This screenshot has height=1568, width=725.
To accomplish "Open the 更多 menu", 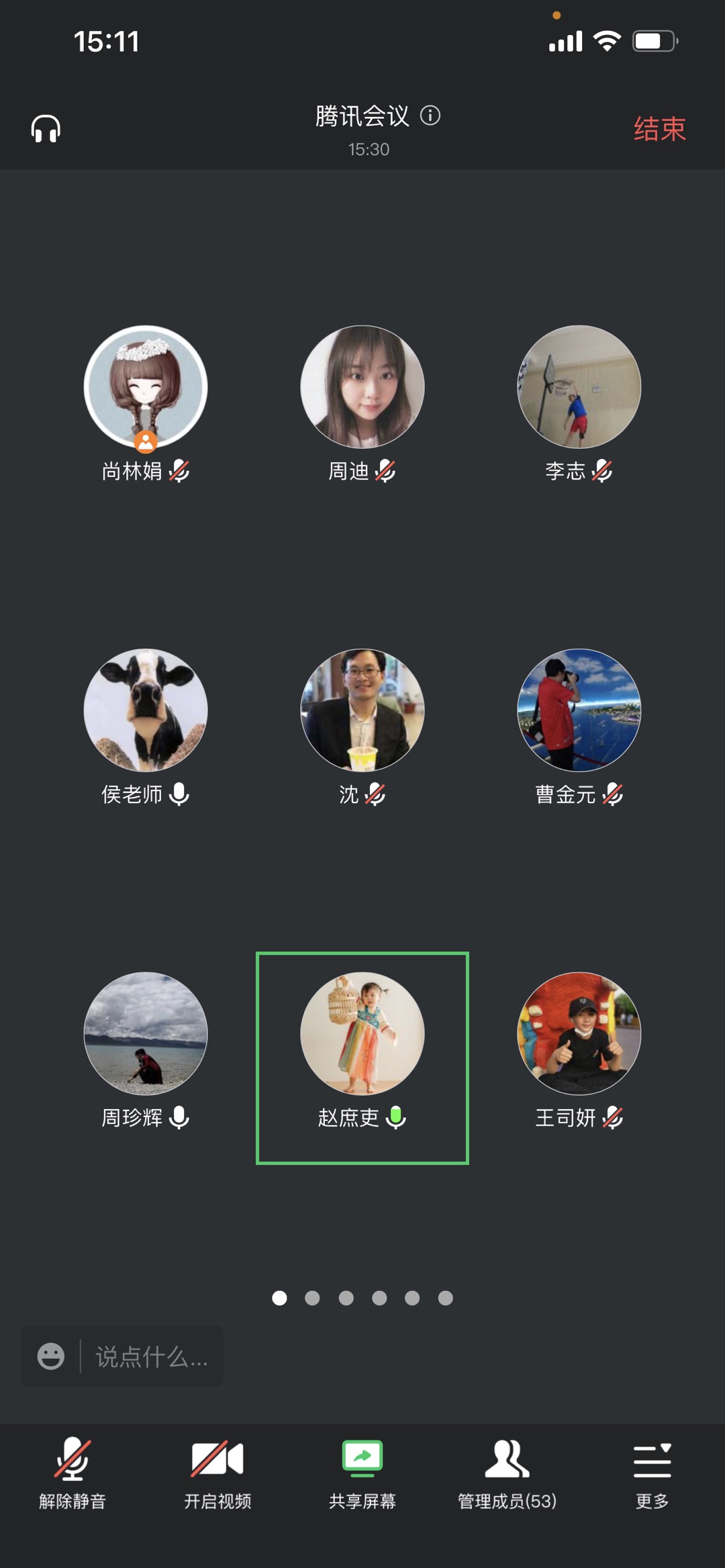I will (x=652, y=1472).
